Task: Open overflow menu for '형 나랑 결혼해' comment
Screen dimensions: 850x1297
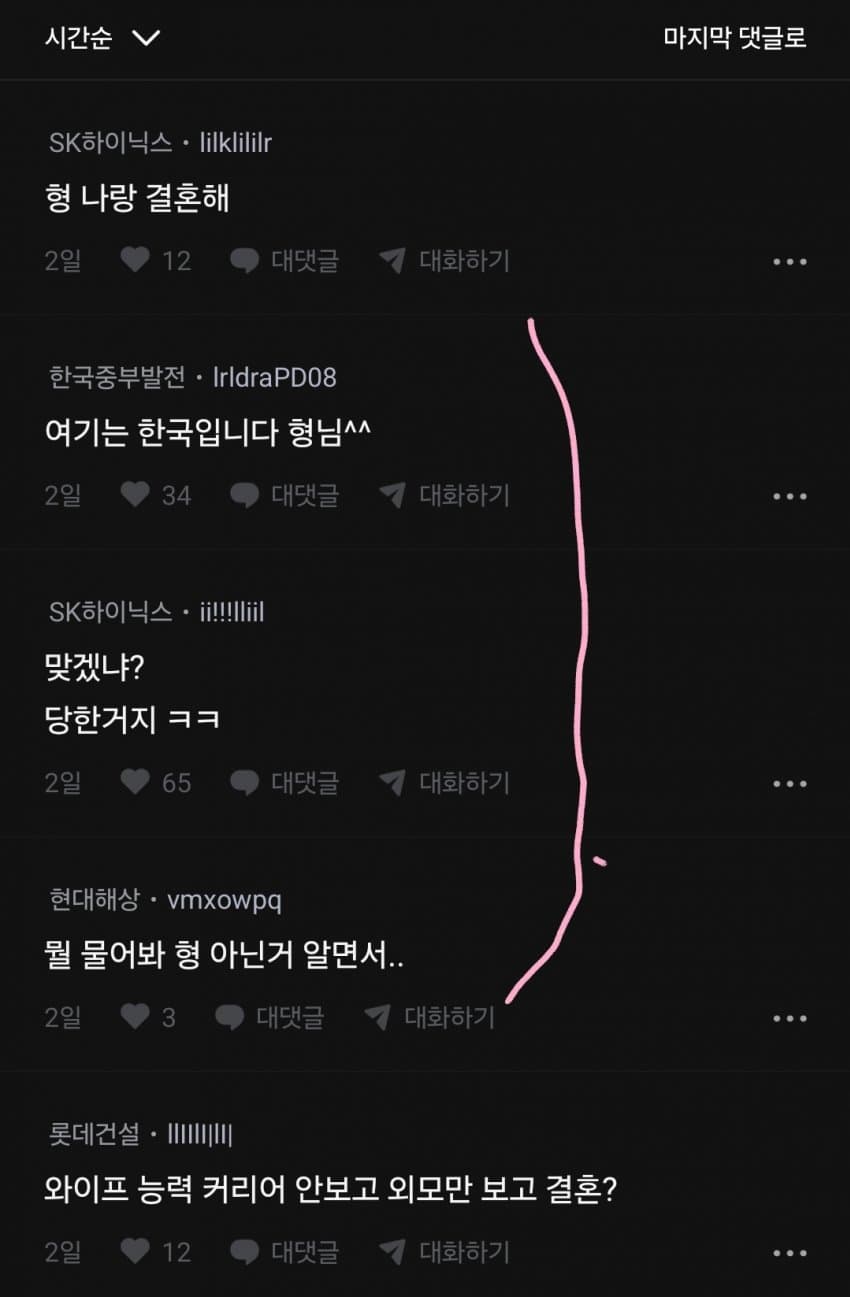Action: pyautogui.click(x=789, y=262)
